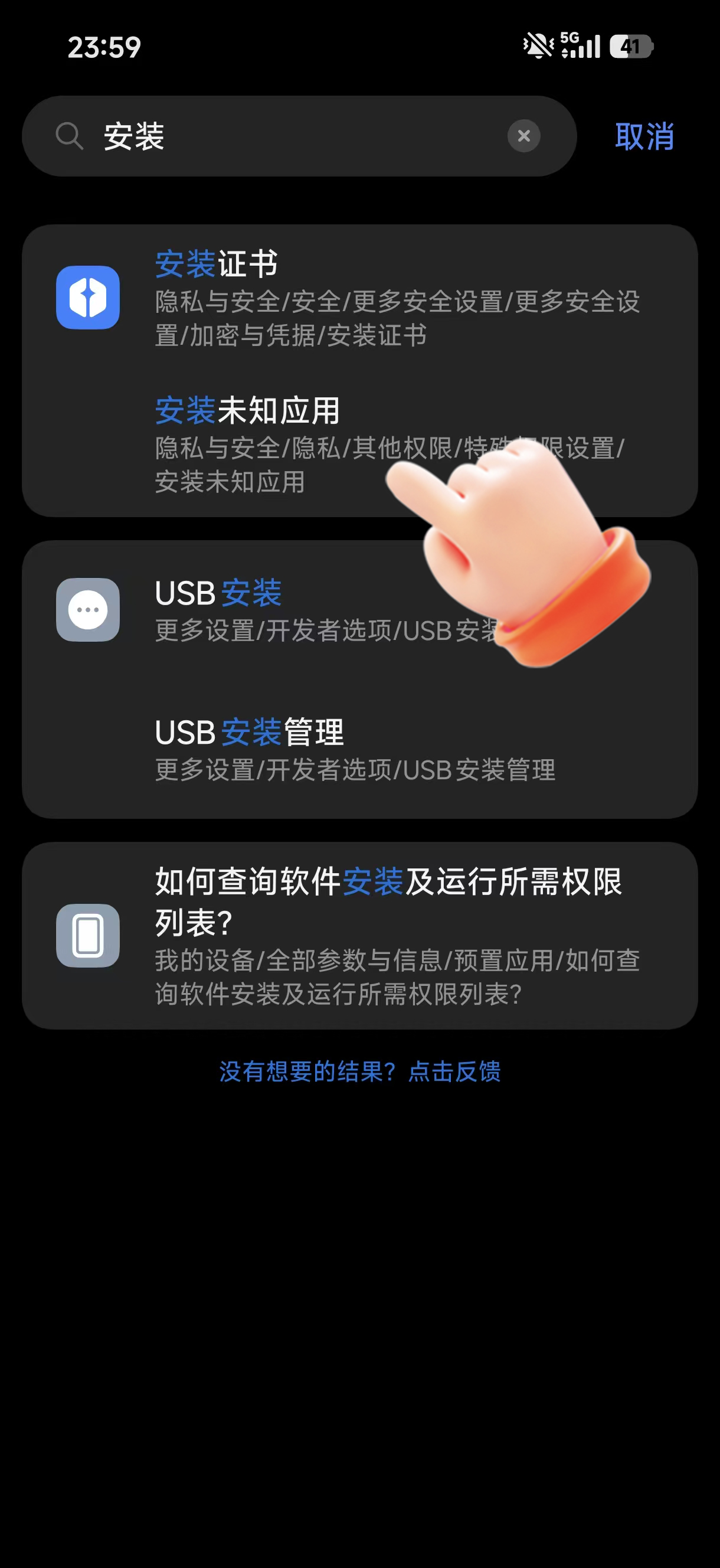Image resolution: width=720 pixels, height=1568 pixels.
Task: Tap the clock showing 23:59
Action: (104, 45)
